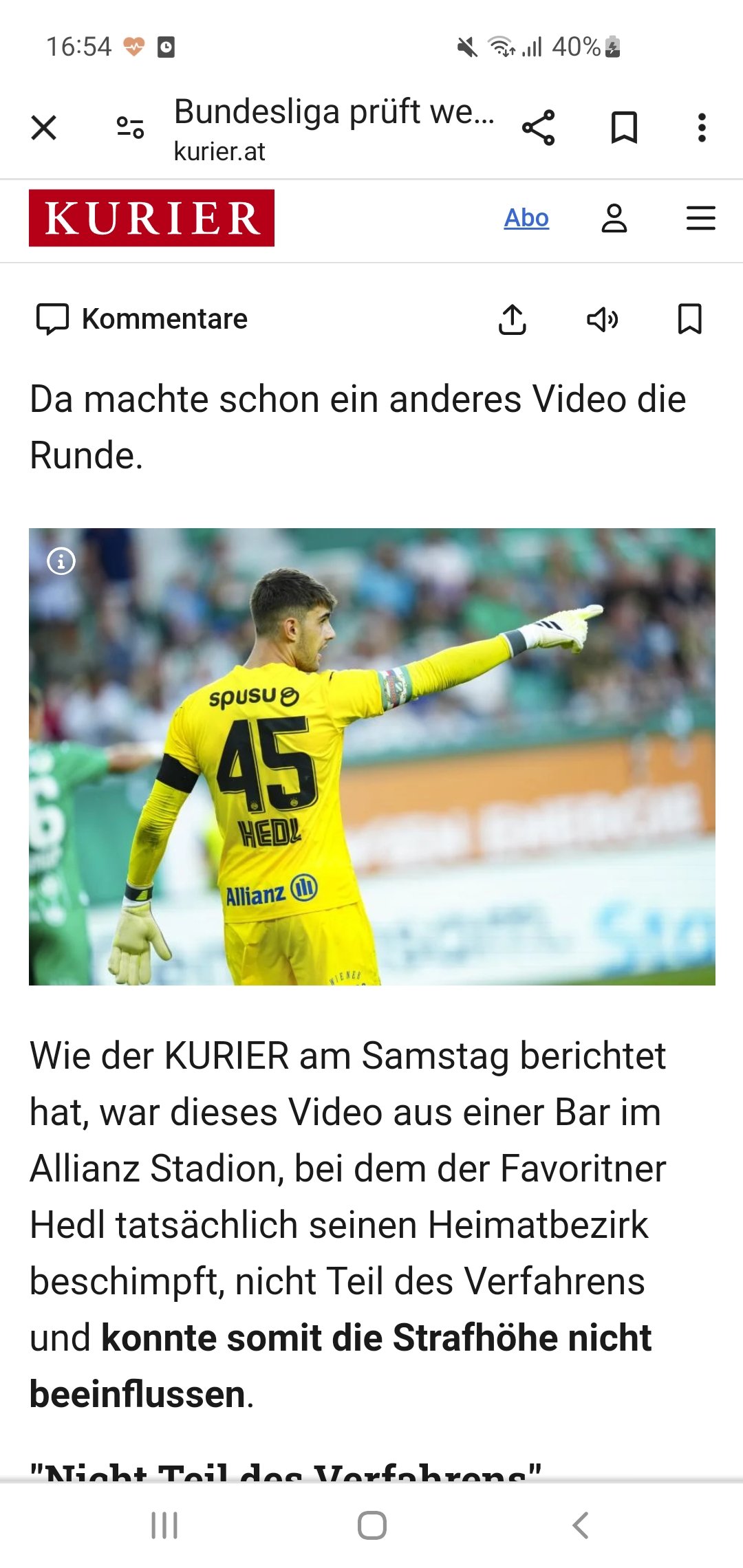Share the page from the browser toolbar
Viewport: 743px width, 1568px height.
(x=538, y=127)
